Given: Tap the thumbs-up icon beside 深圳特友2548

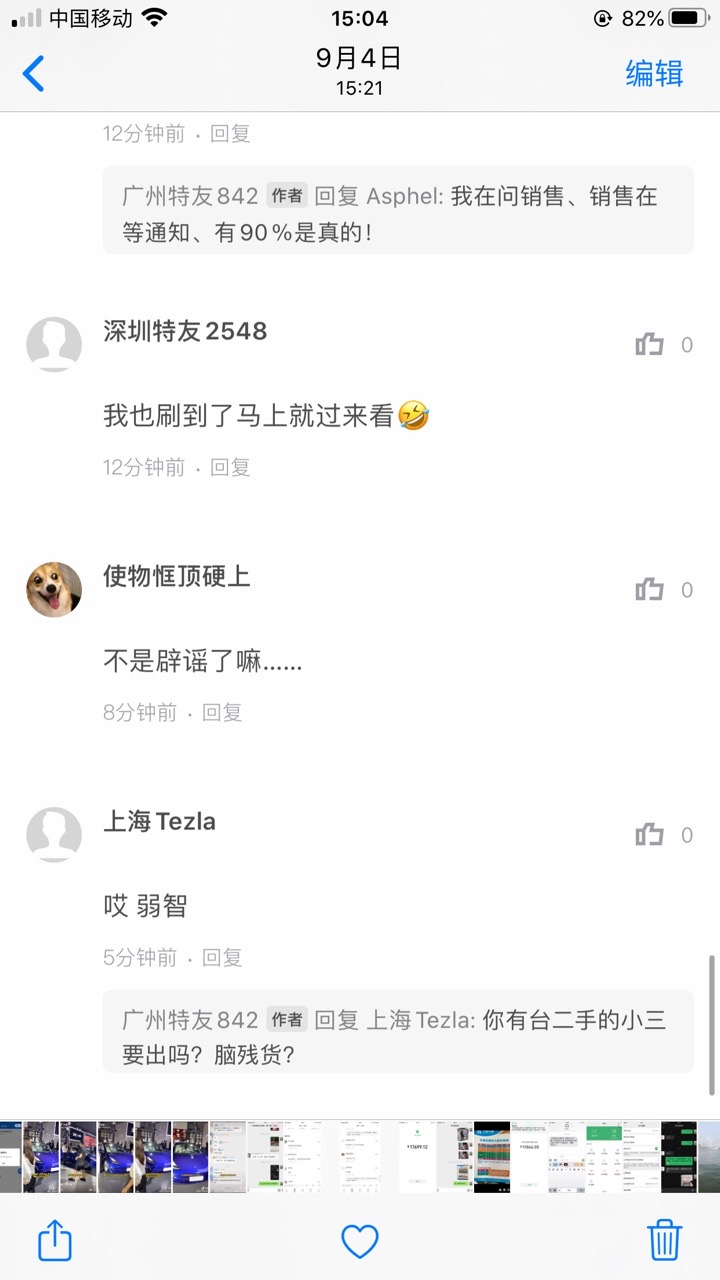Looking at the screenshot, I should [x=648, y=344].
